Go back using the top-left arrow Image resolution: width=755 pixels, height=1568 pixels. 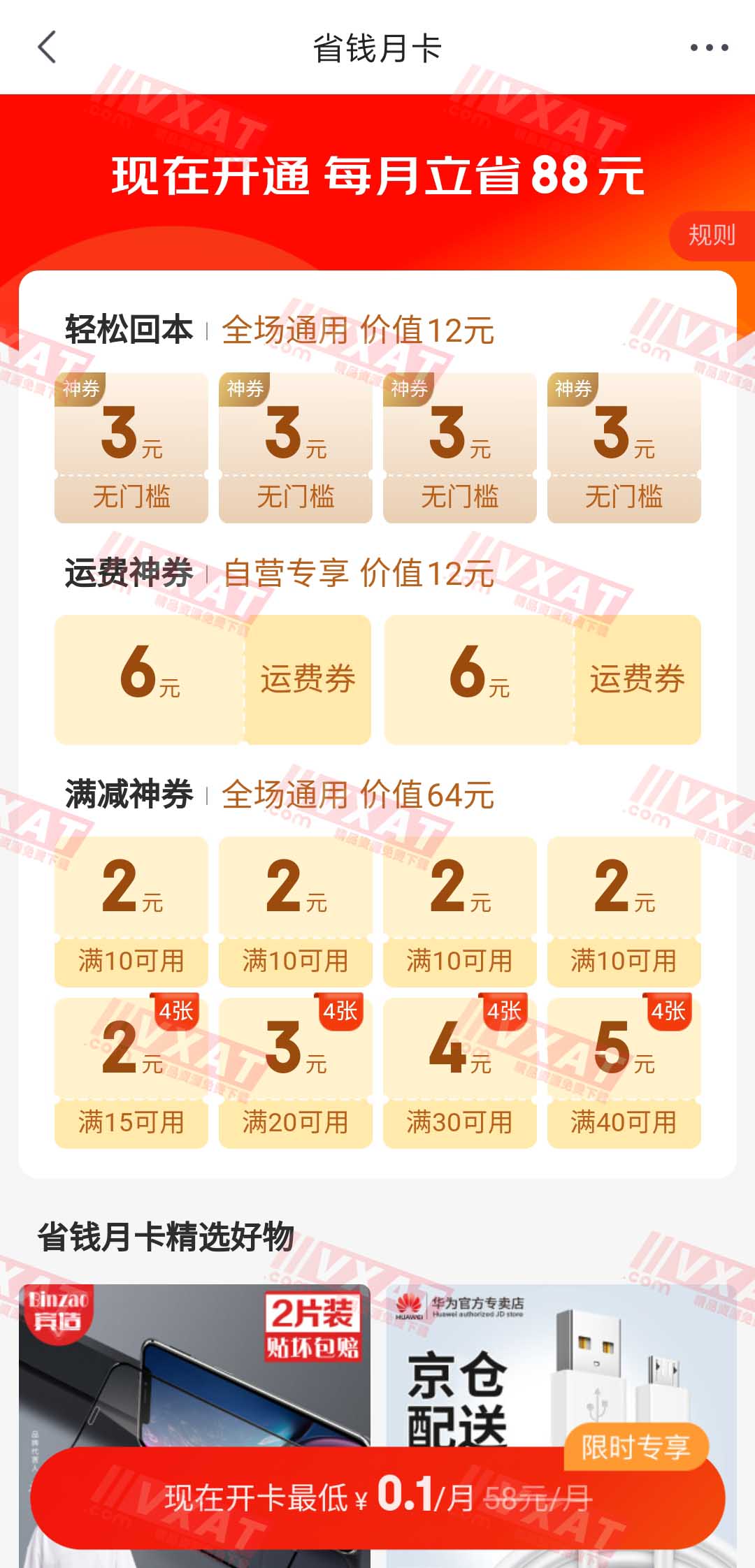pyautogui.click(x=47, y=48)
